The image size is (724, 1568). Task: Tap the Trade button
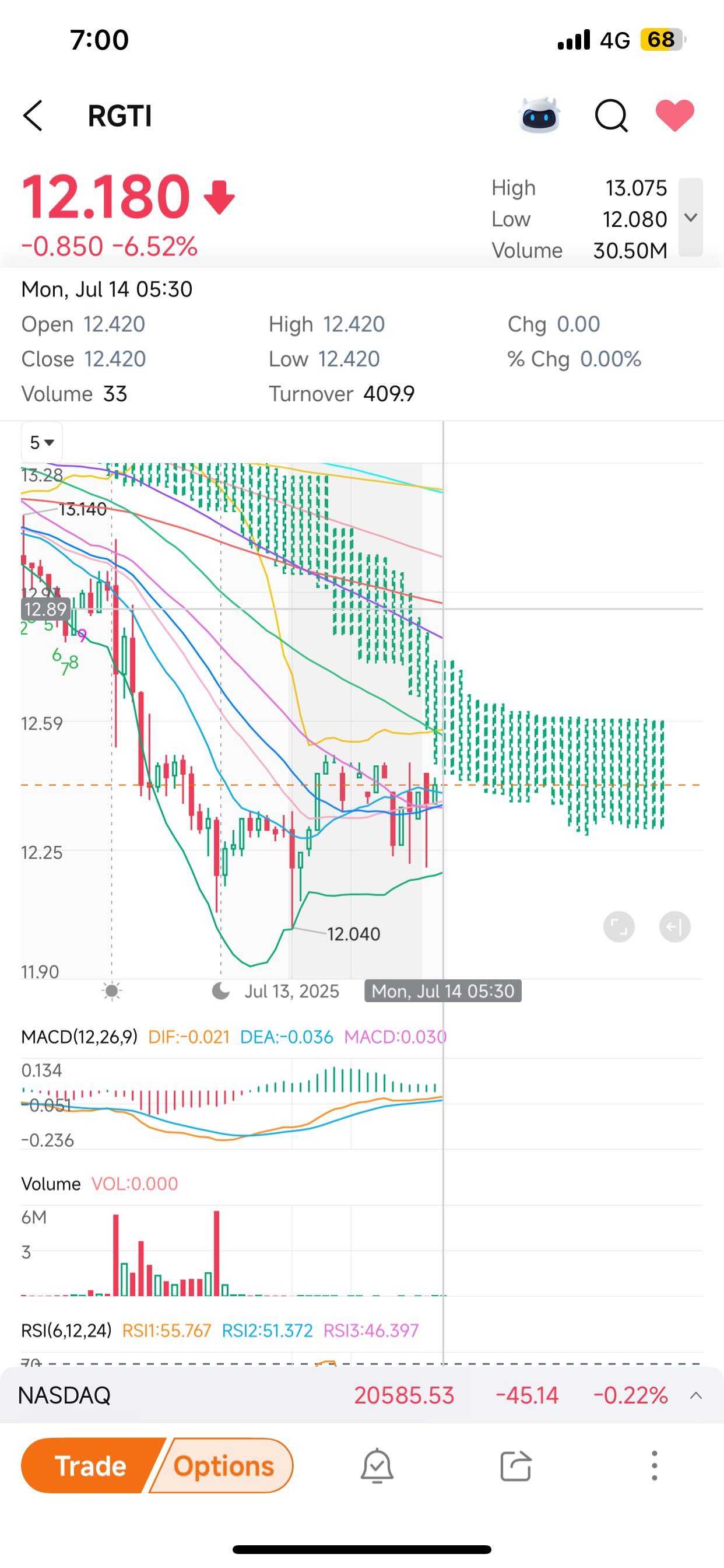(91, 1466)
